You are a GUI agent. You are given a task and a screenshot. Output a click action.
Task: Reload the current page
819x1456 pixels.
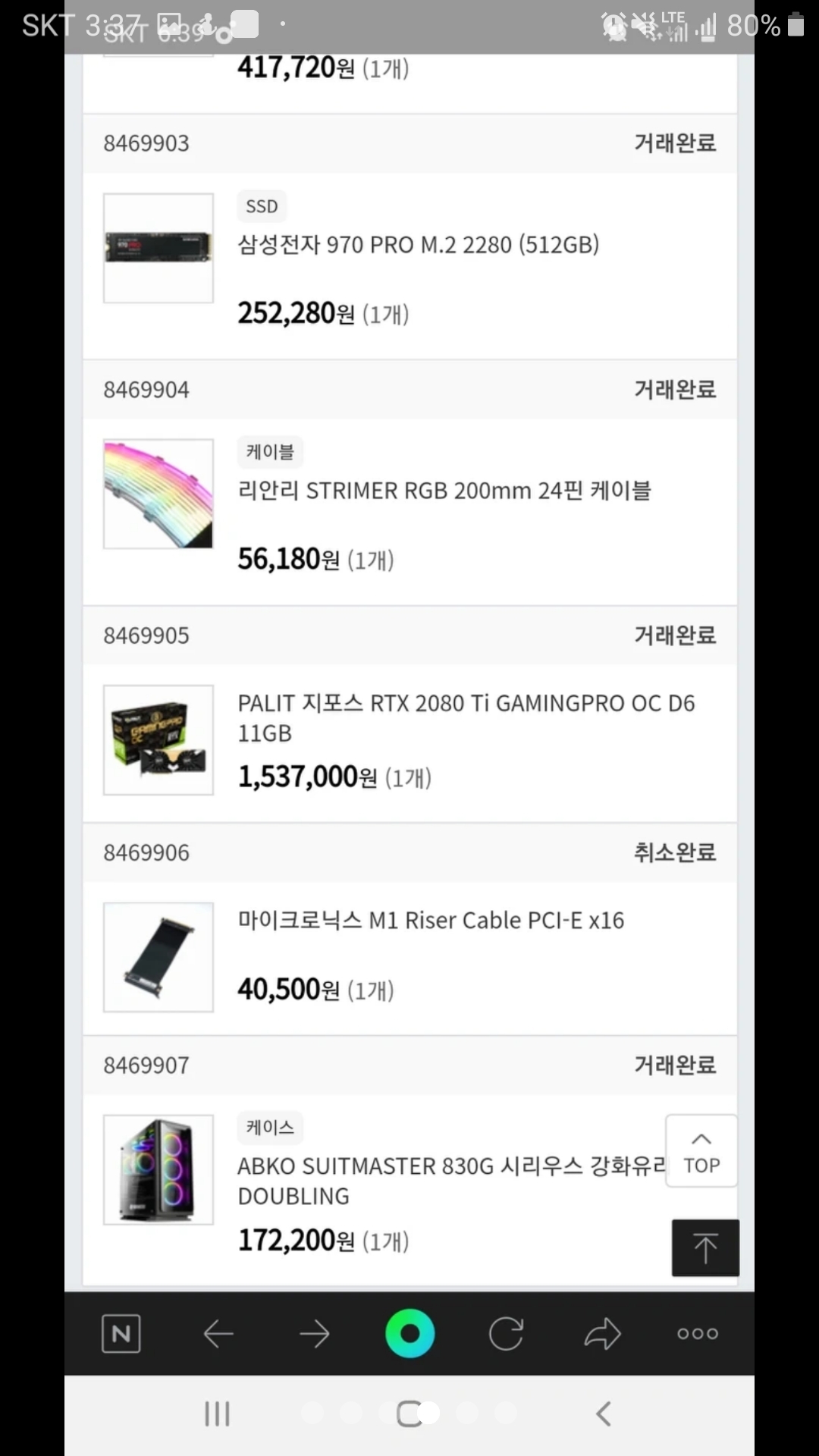click(x=506, y=1333)
